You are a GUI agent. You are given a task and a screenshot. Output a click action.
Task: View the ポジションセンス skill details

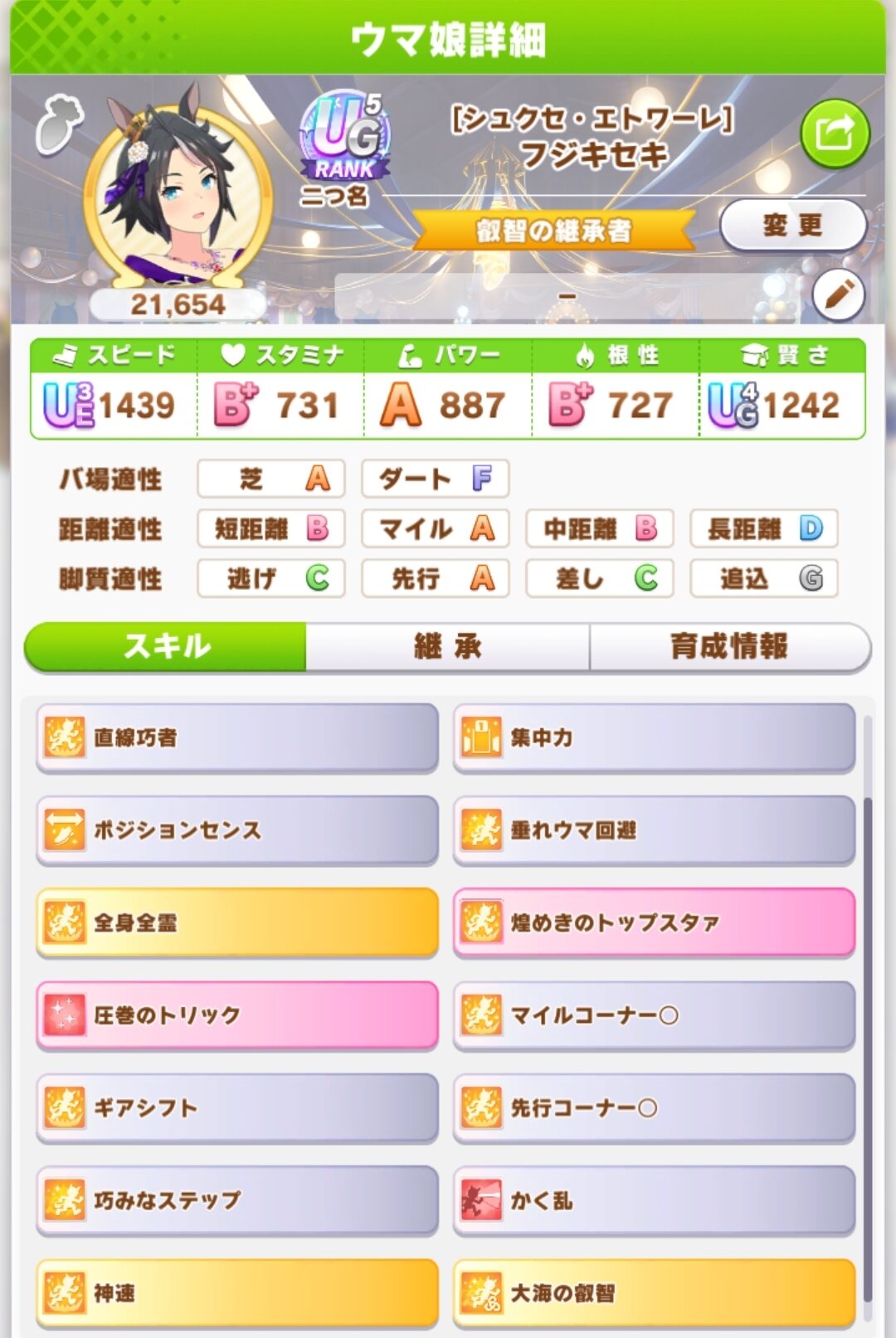point(237,830)
